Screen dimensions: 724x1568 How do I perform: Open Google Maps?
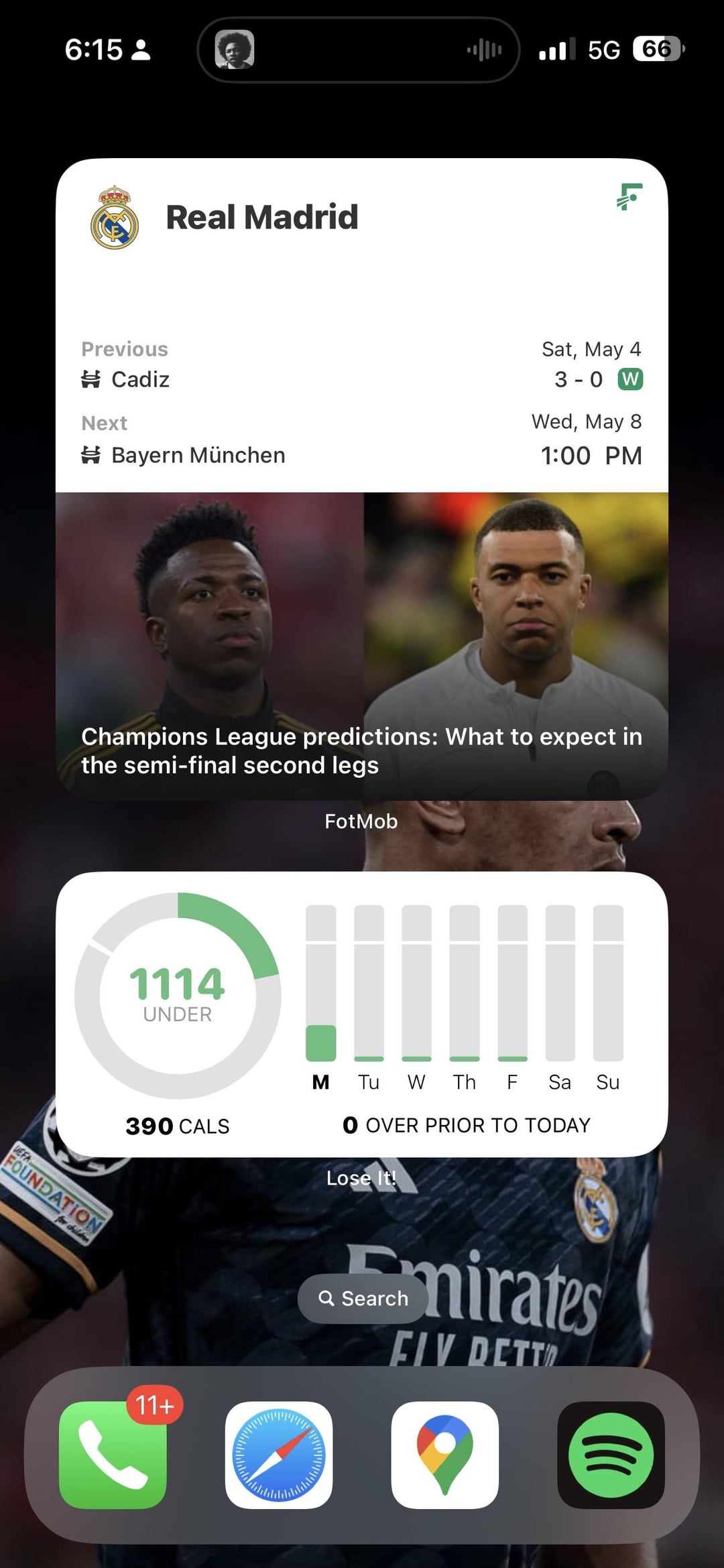click(444, 1455)
